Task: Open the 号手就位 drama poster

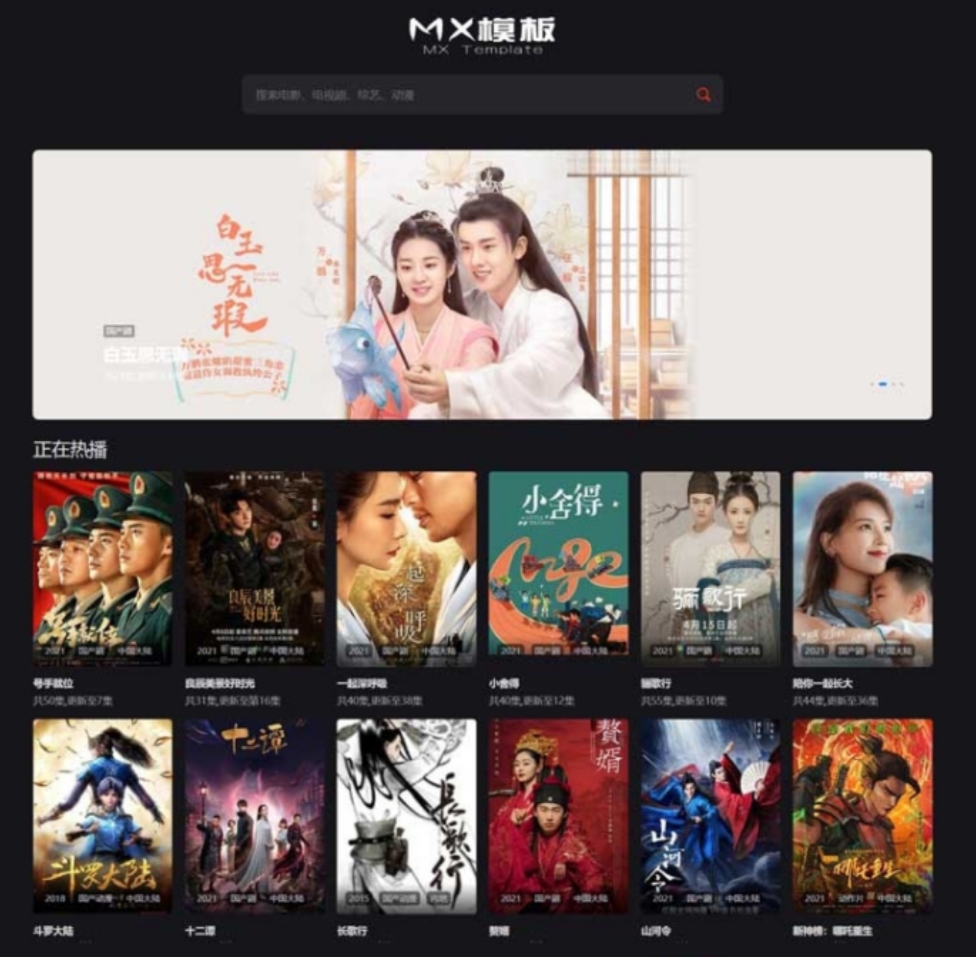Action: point(103,568)
